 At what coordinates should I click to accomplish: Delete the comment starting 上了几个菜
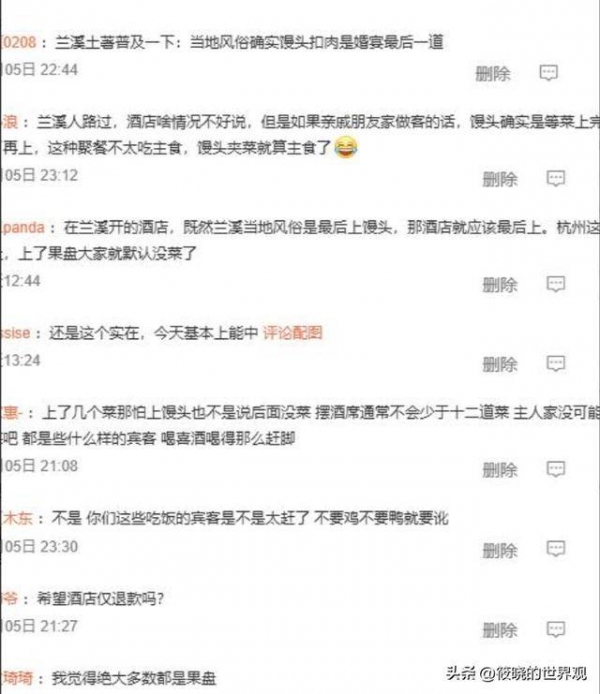pos(499,470)
